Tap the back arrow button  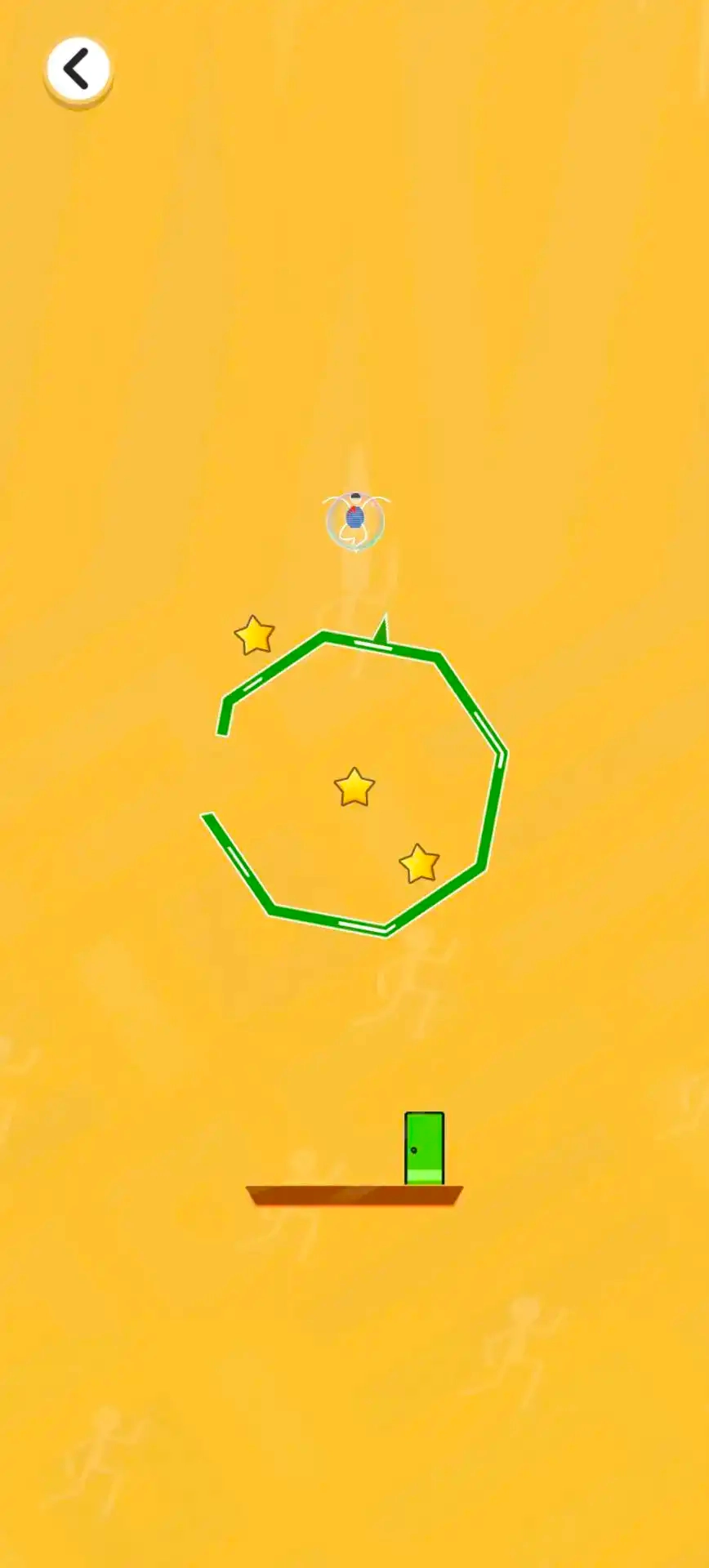point(78,69)
